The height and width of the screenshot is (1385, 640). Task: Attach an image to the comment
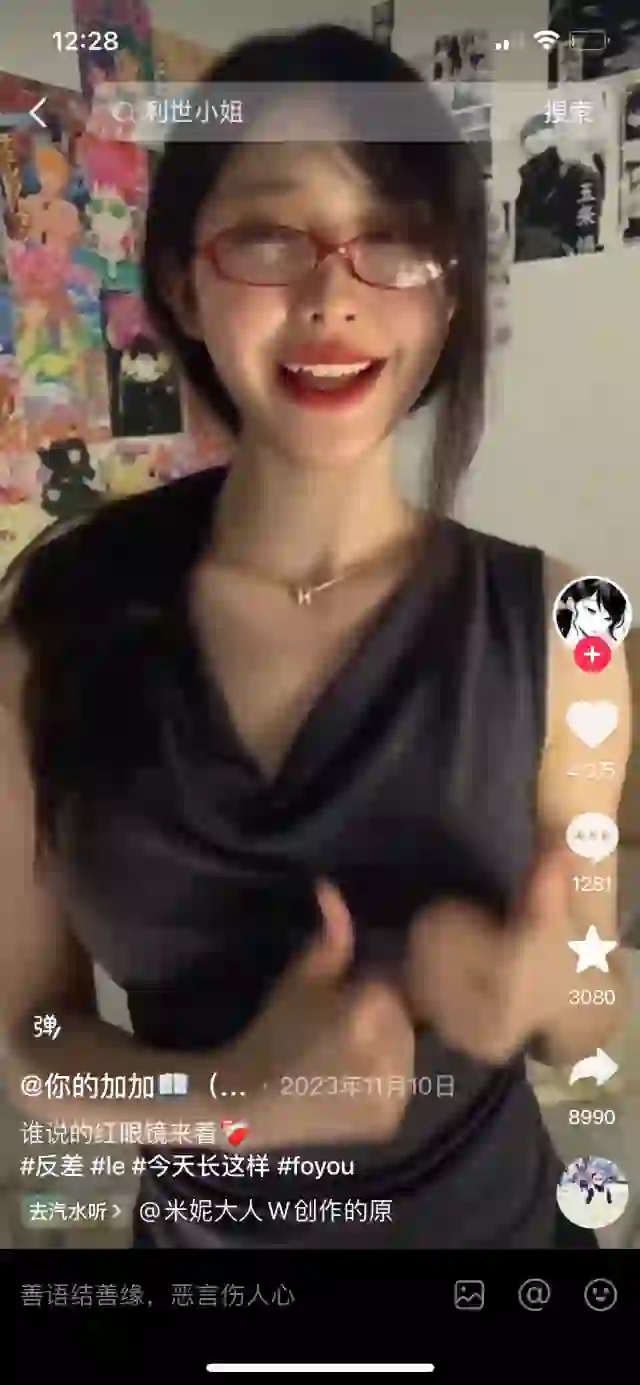coord(469,1295)
